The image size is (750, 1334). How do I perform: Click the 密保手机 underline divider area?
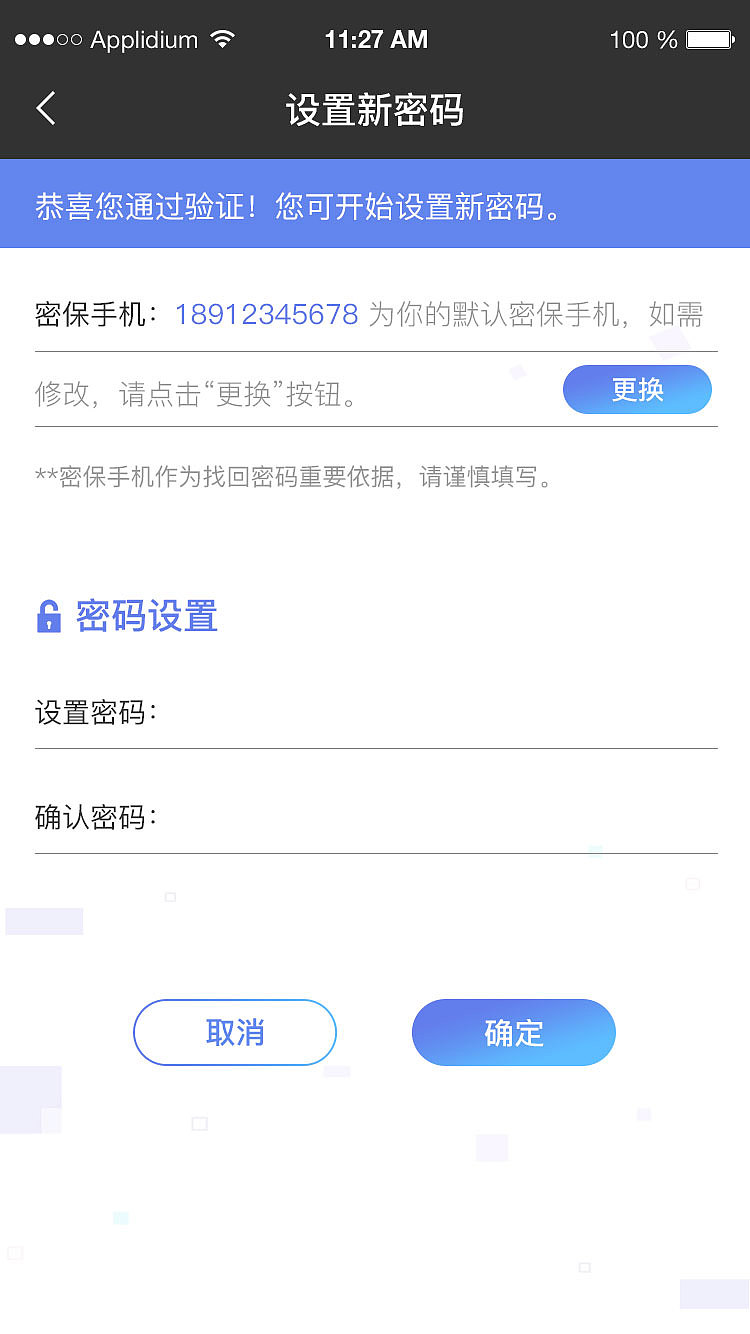(x=375, y=349)
